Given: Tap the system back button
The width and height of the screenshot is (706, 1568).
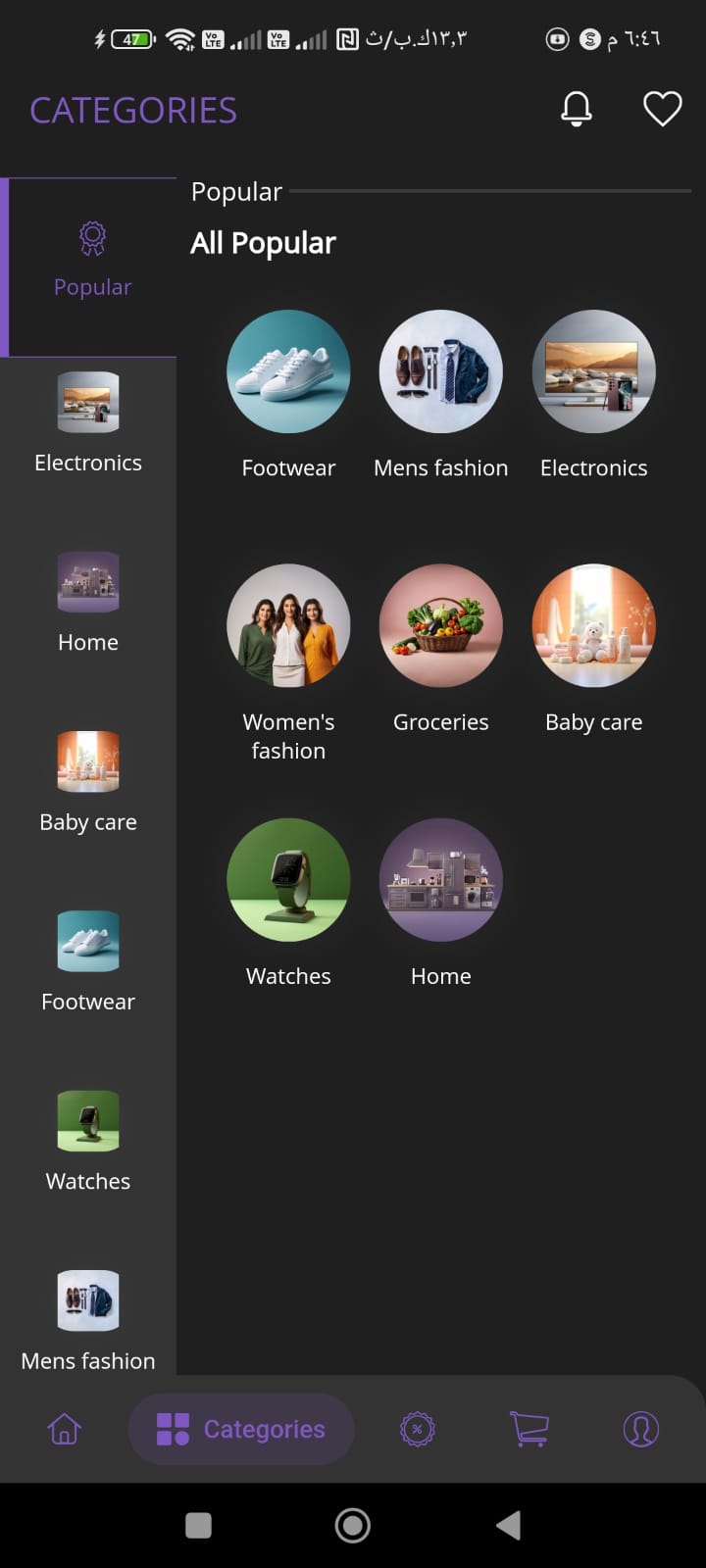Looking at the screenshot, I should click(x=508, y=1525).
